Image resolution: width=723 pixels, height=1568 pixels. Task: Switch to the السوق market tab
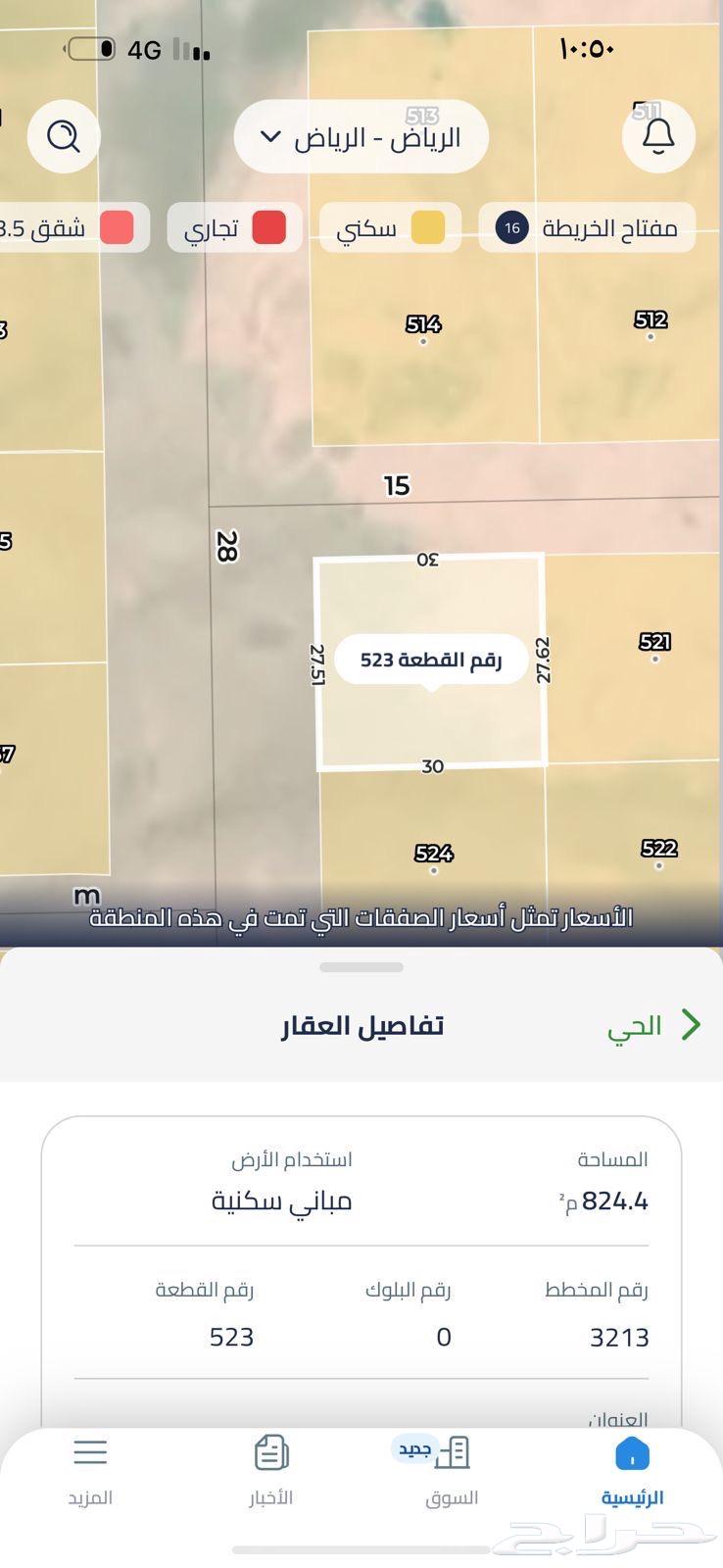452,1470
